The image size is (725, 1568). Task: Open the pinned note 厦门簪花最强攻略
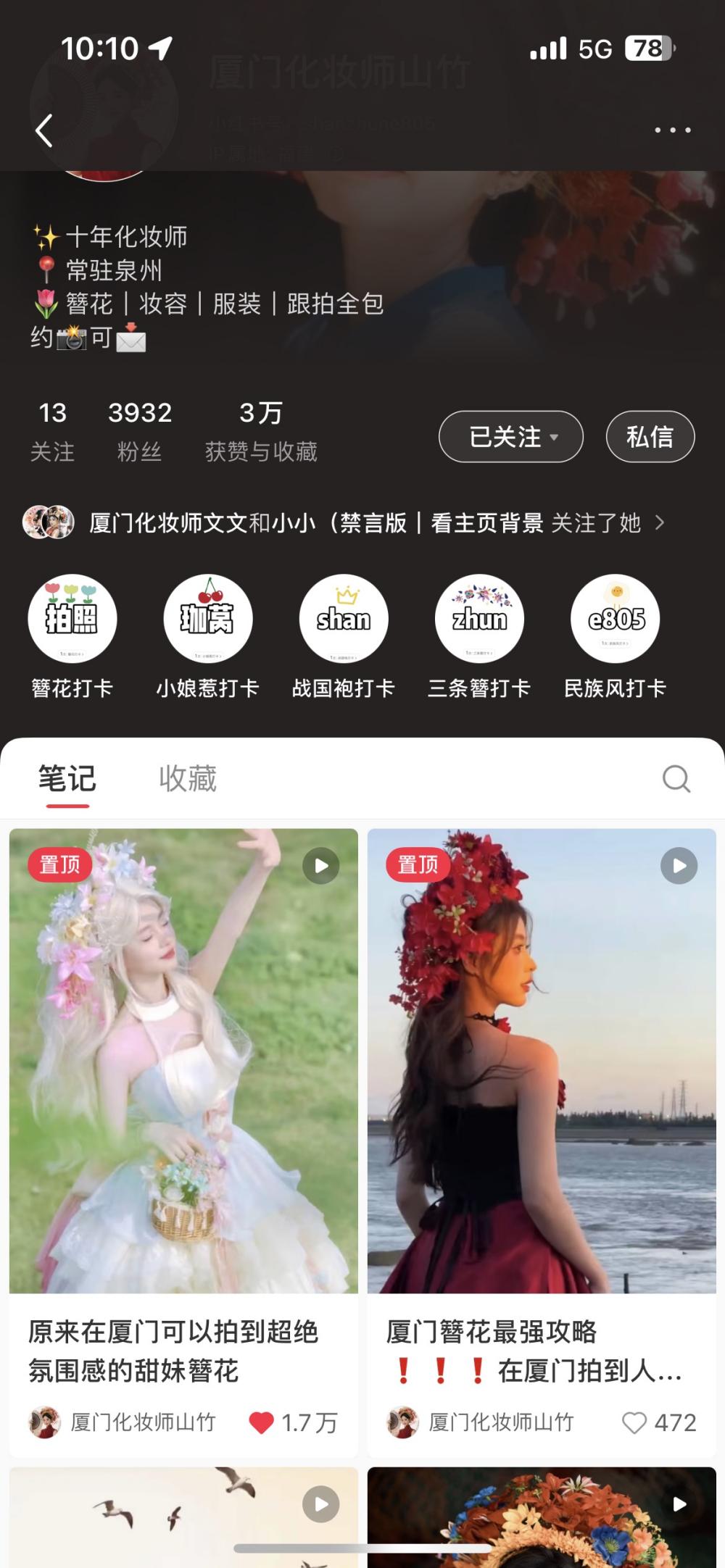click(542, 1061)
